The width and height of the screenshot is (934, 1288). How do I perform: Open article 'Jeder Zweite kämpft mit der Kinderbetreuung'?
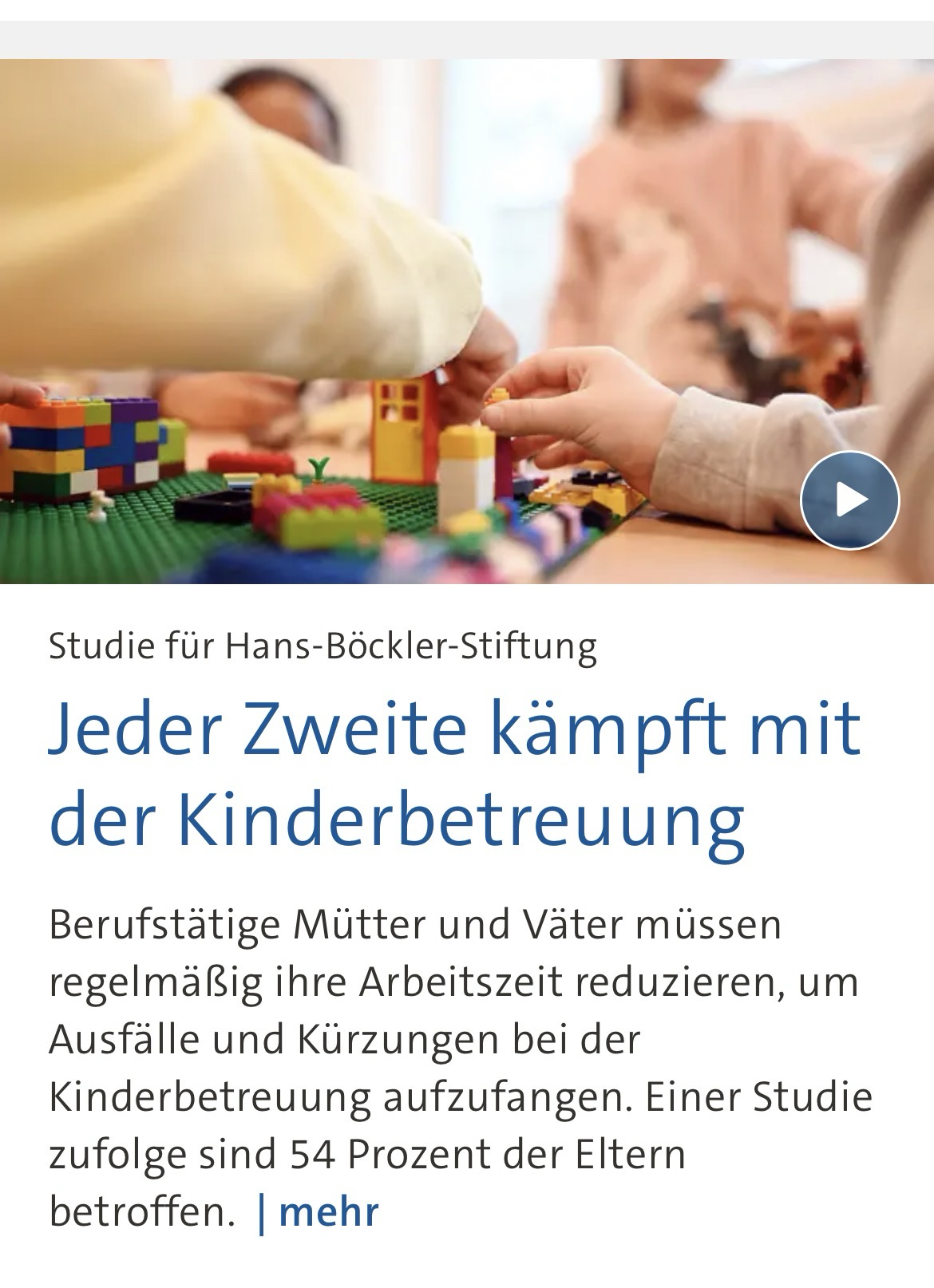point(455,774)
